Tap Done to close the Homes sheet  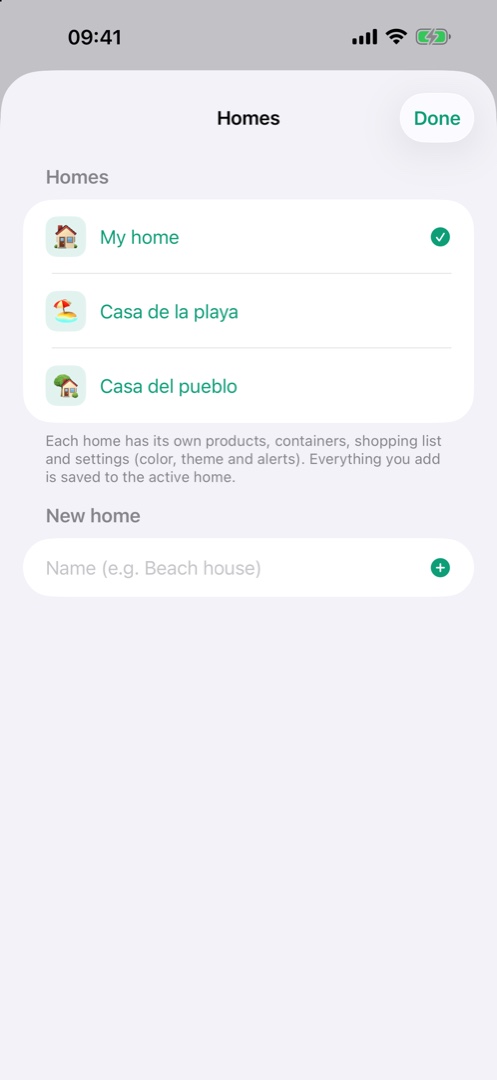click(436, 118)
